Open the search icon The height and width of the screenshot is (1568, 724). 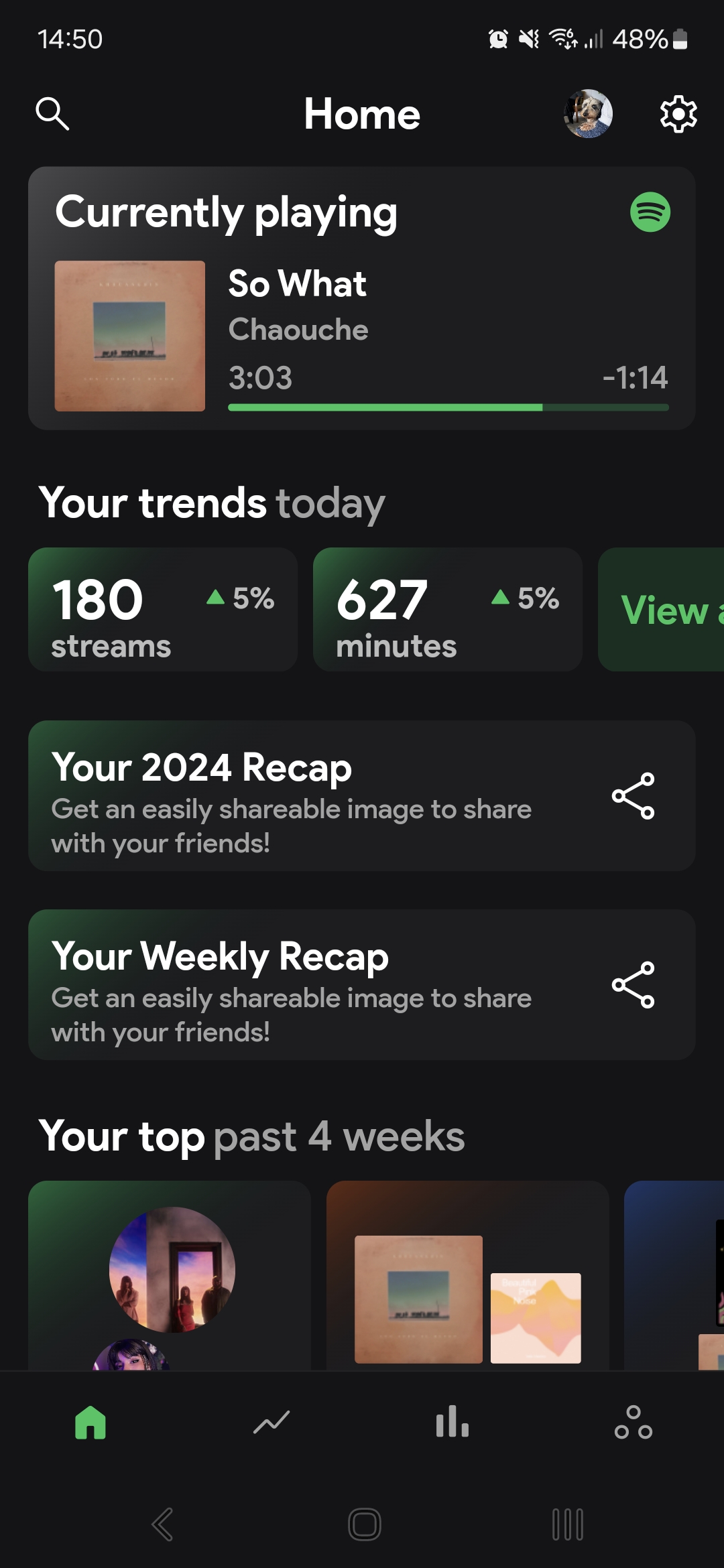pyautogui.click(x=52, y=113)
